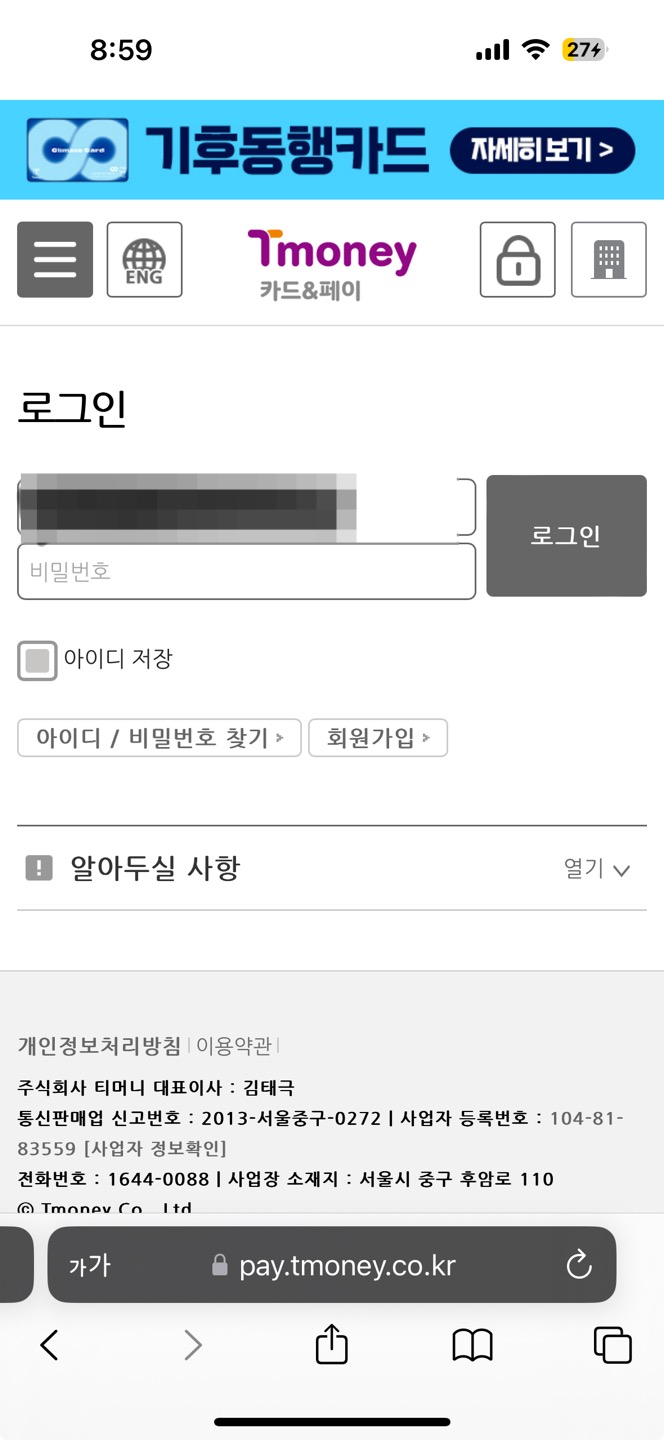Switch the site language to ENG
The height and width of the screenshot is (1440, 664).
click(x=144, y=260)
